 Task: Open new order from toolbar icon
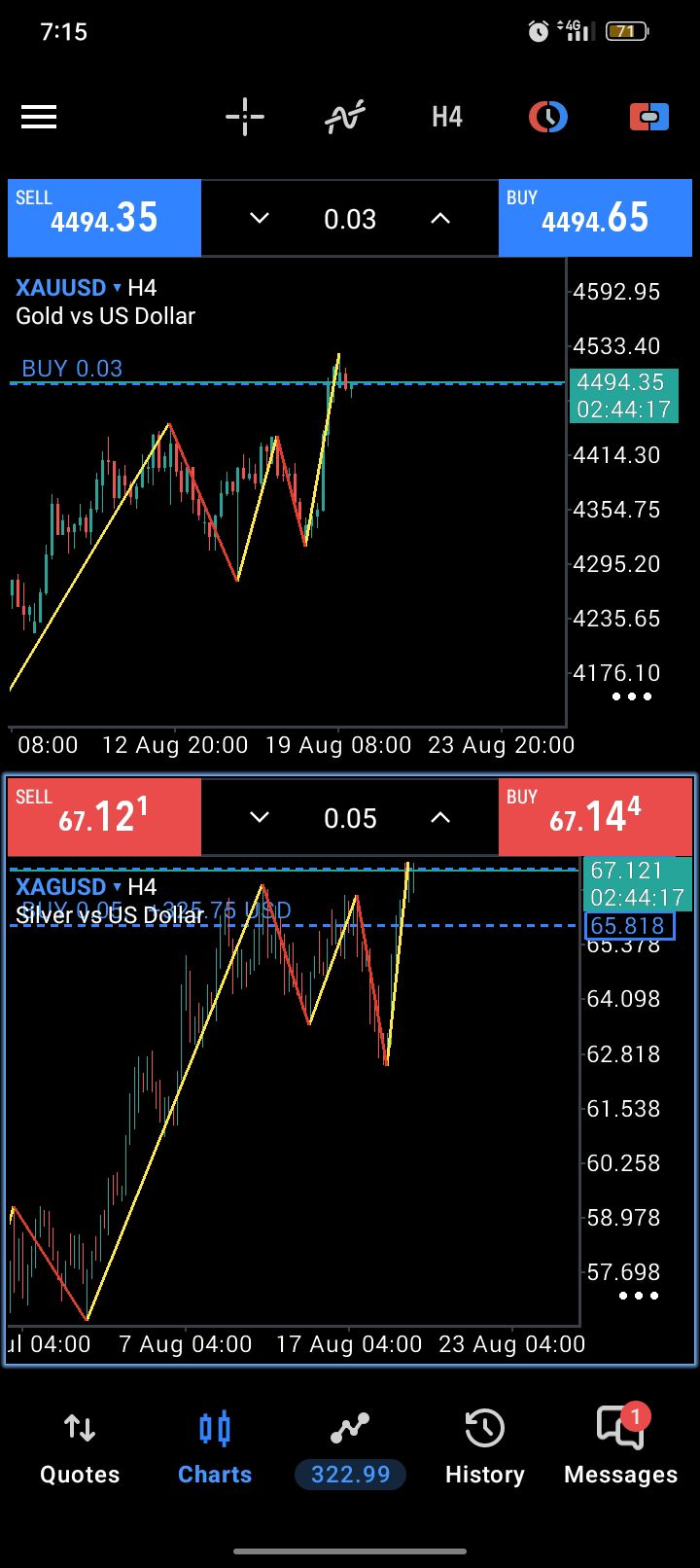click(x=649, y=118)
